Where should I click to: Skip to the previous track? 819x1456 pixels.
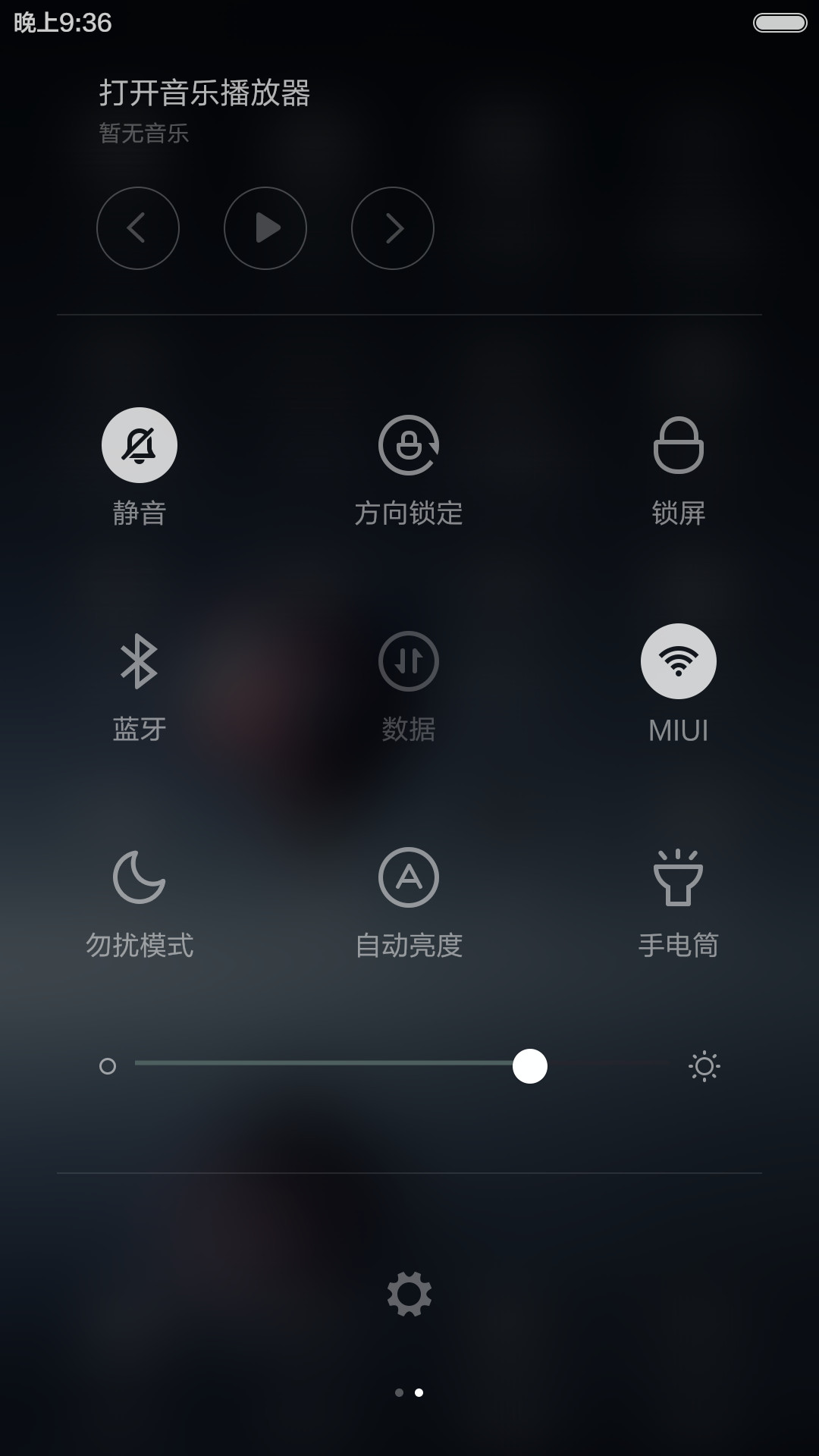pos(138,228)
